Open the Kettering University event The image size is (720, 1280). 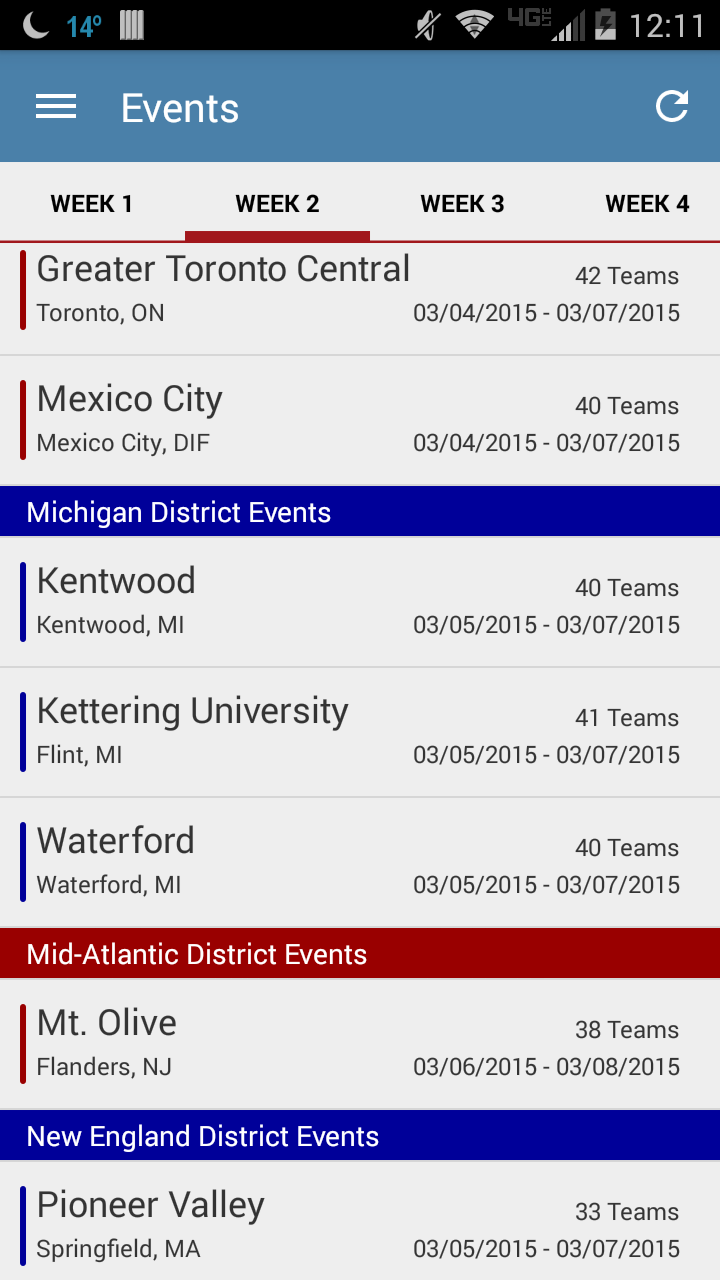360,733
